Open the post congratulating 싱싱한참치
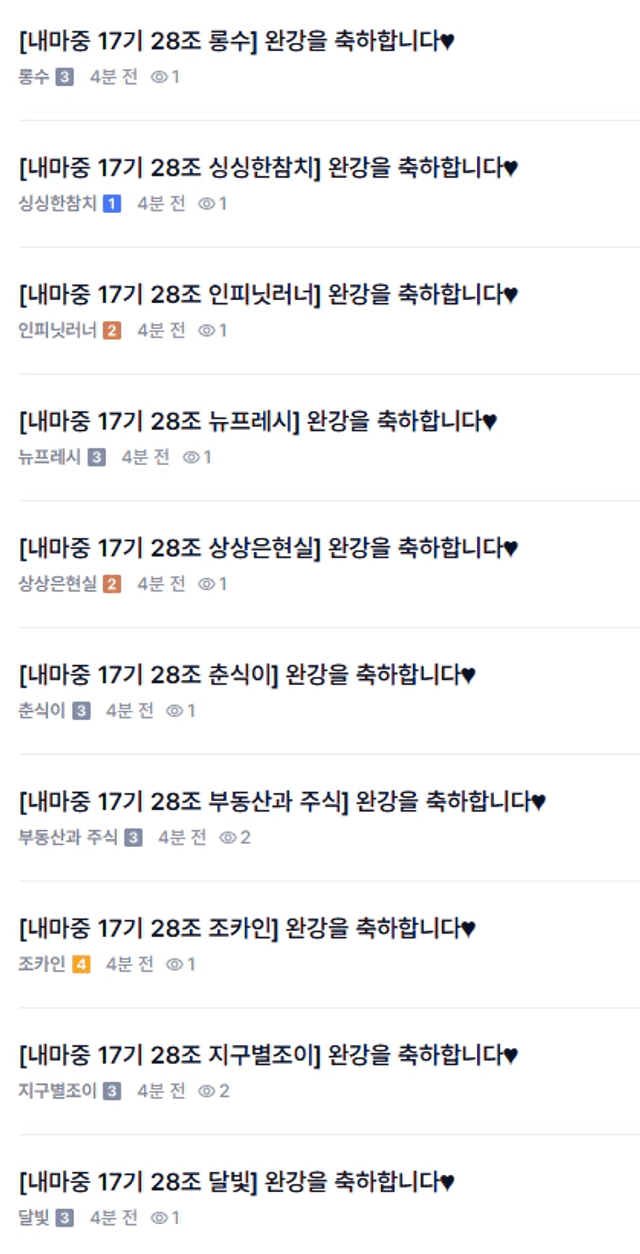 click(268, 168)
